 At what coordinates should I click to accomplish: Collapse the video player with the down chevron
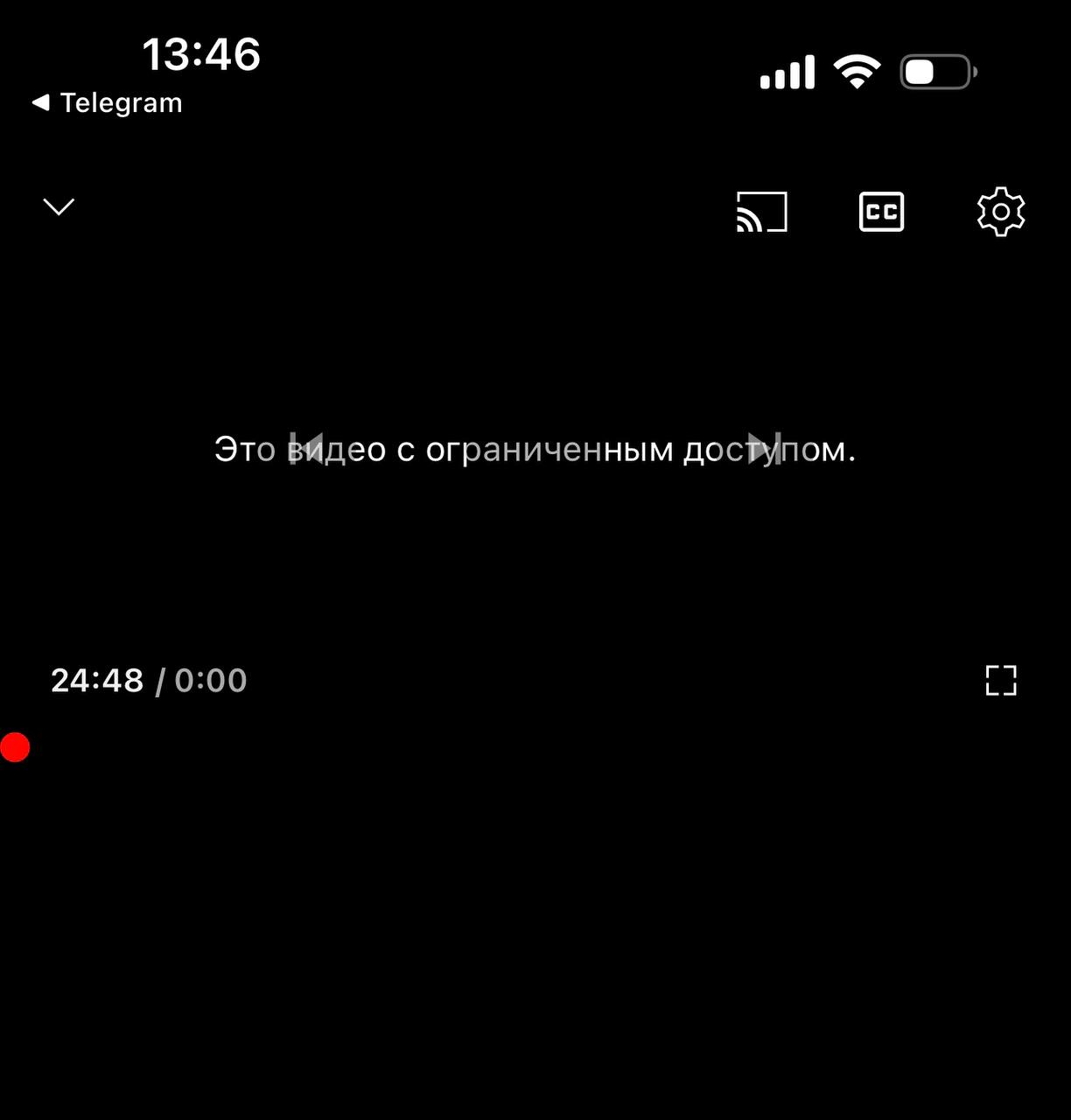(x=59, y=207)
